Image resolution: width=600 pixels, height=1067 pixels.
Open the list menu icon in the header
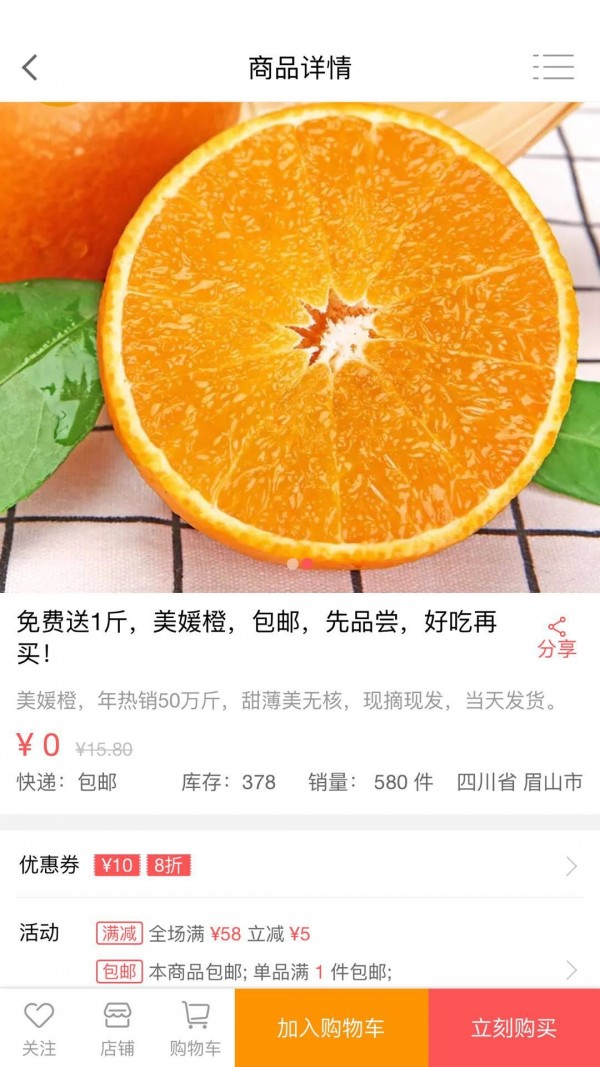pyautogui.click(x=553, y=67)
